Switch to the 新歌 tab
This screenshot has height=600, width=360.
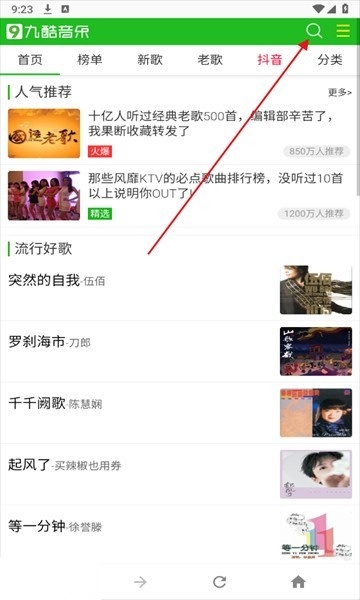150,60
